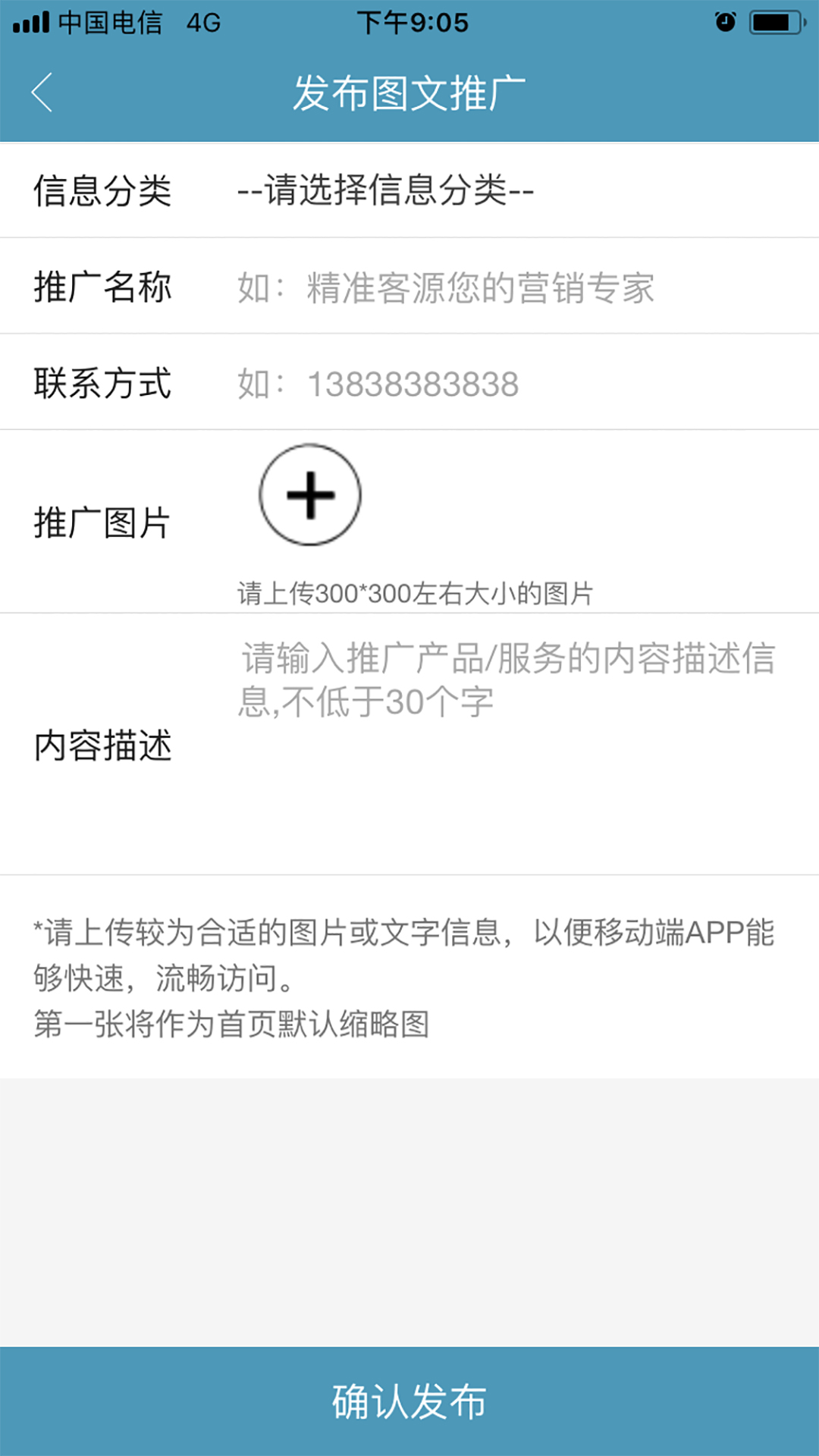Tap the 联系方式 phone number field
The width and height of the screenshot is (819, 1456).
tap(523, 383)
